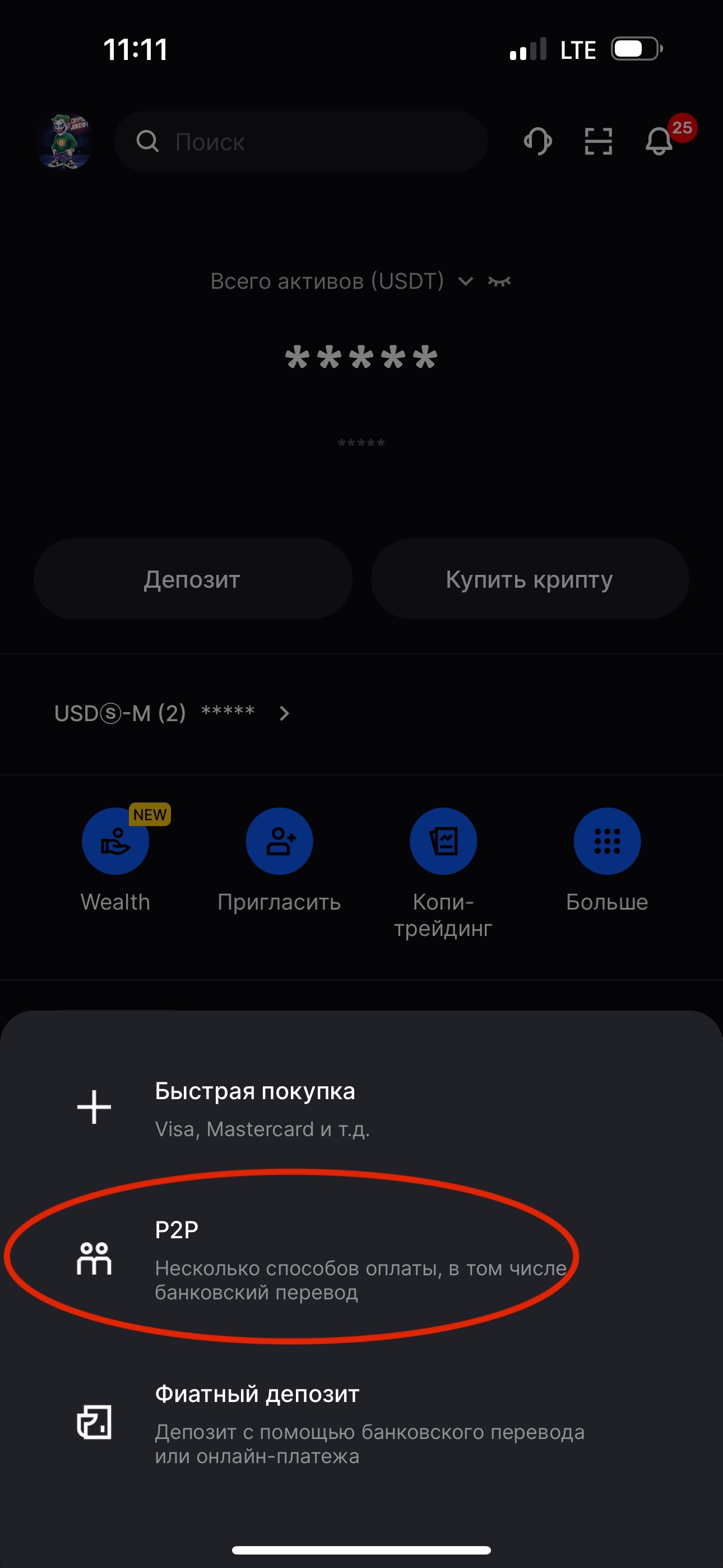
Task: Open the profile avatar
Action: 64,142
